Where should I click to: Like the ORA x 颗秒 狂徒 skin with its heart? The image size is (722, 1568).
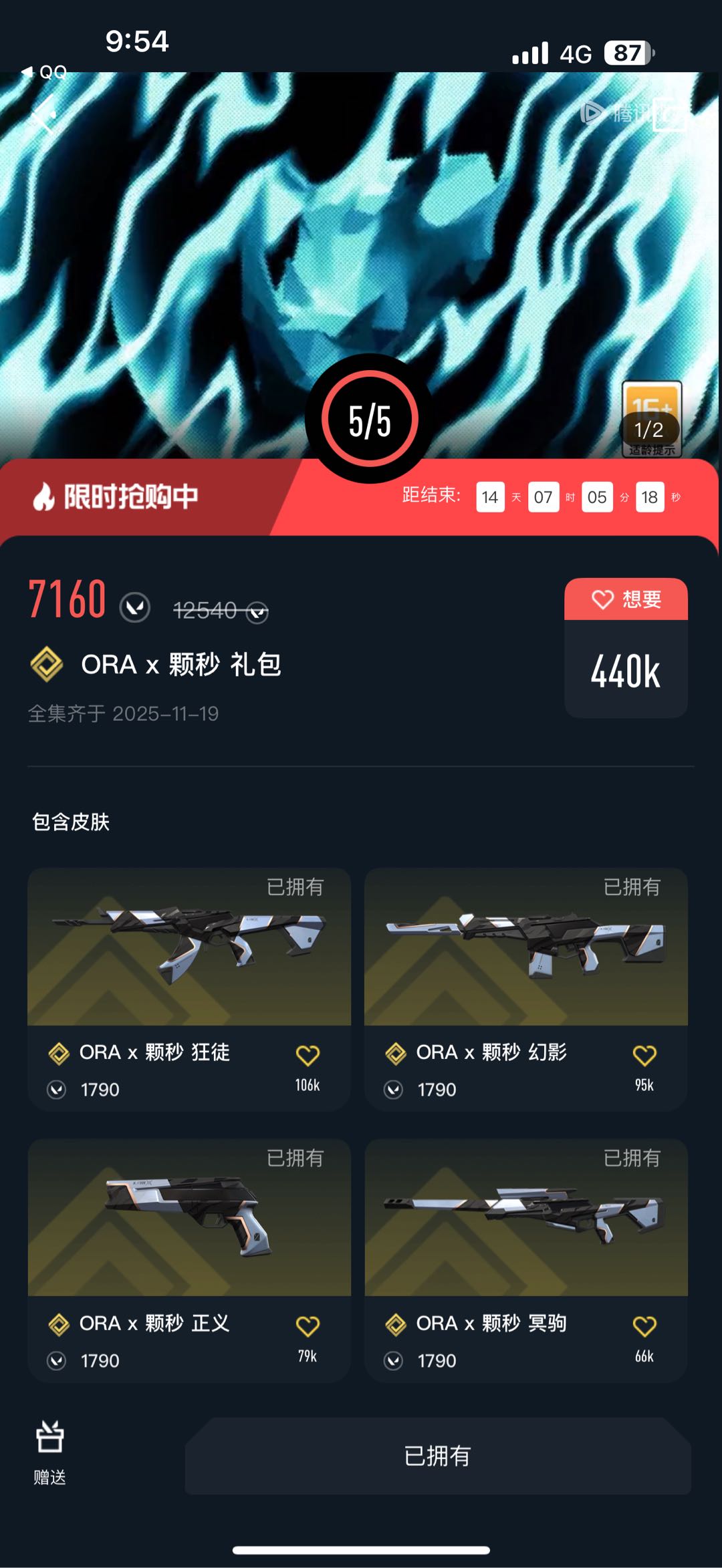(308, 1056)
